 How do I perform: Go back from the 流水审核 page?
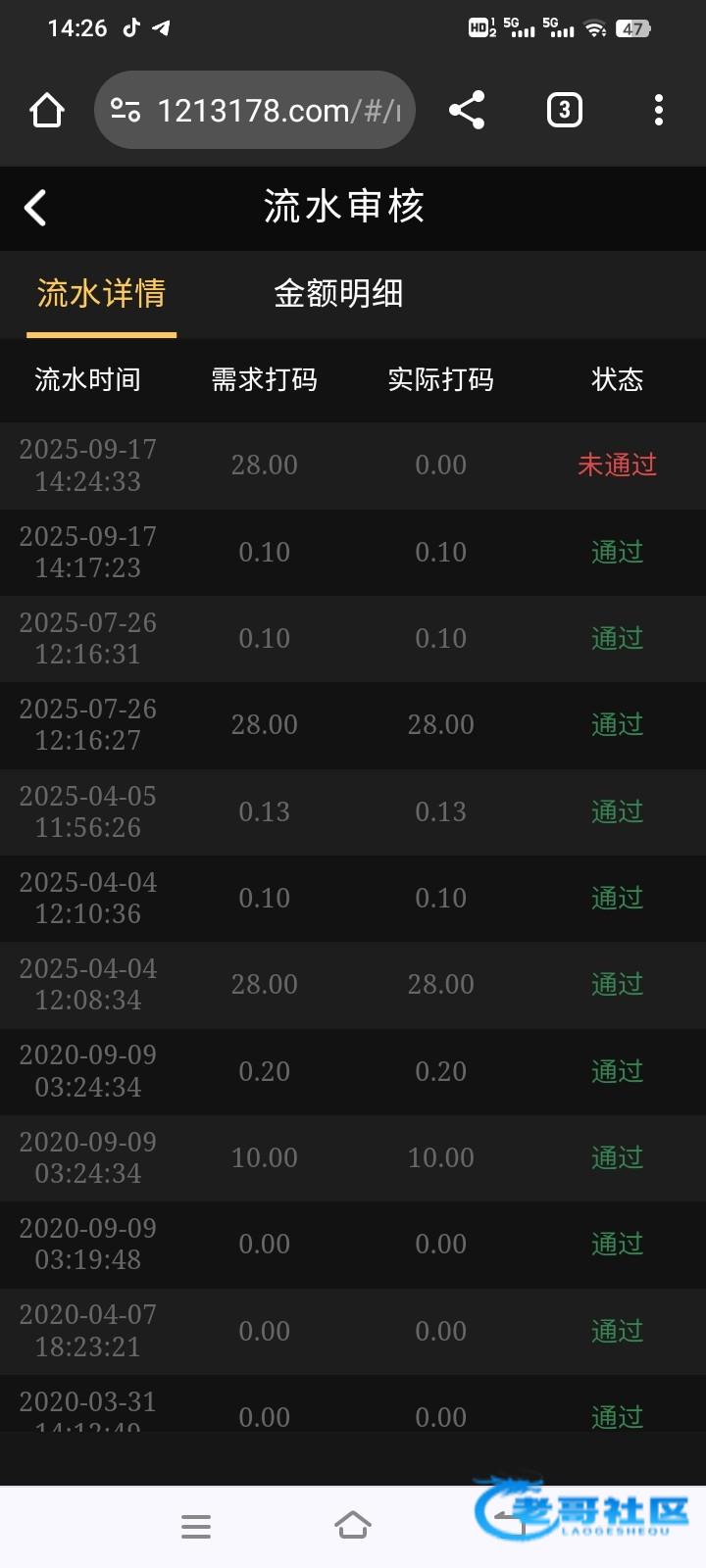tap(35, 208)
